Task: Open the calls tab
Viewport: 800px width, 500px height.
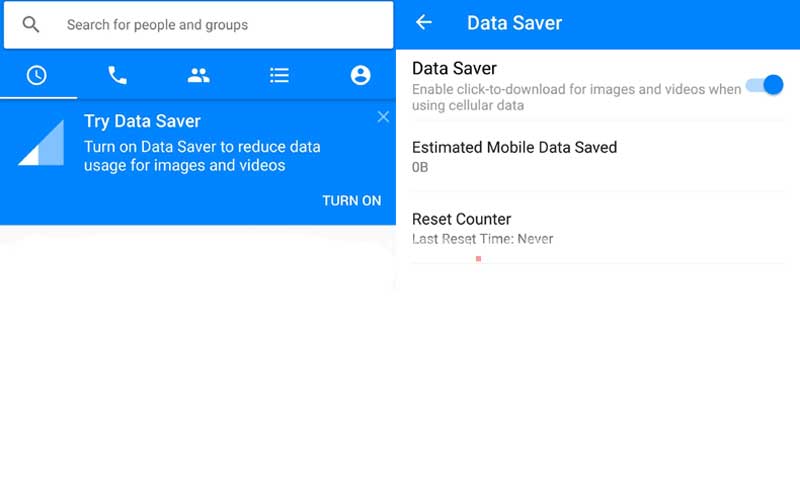Action: [117, 76]
